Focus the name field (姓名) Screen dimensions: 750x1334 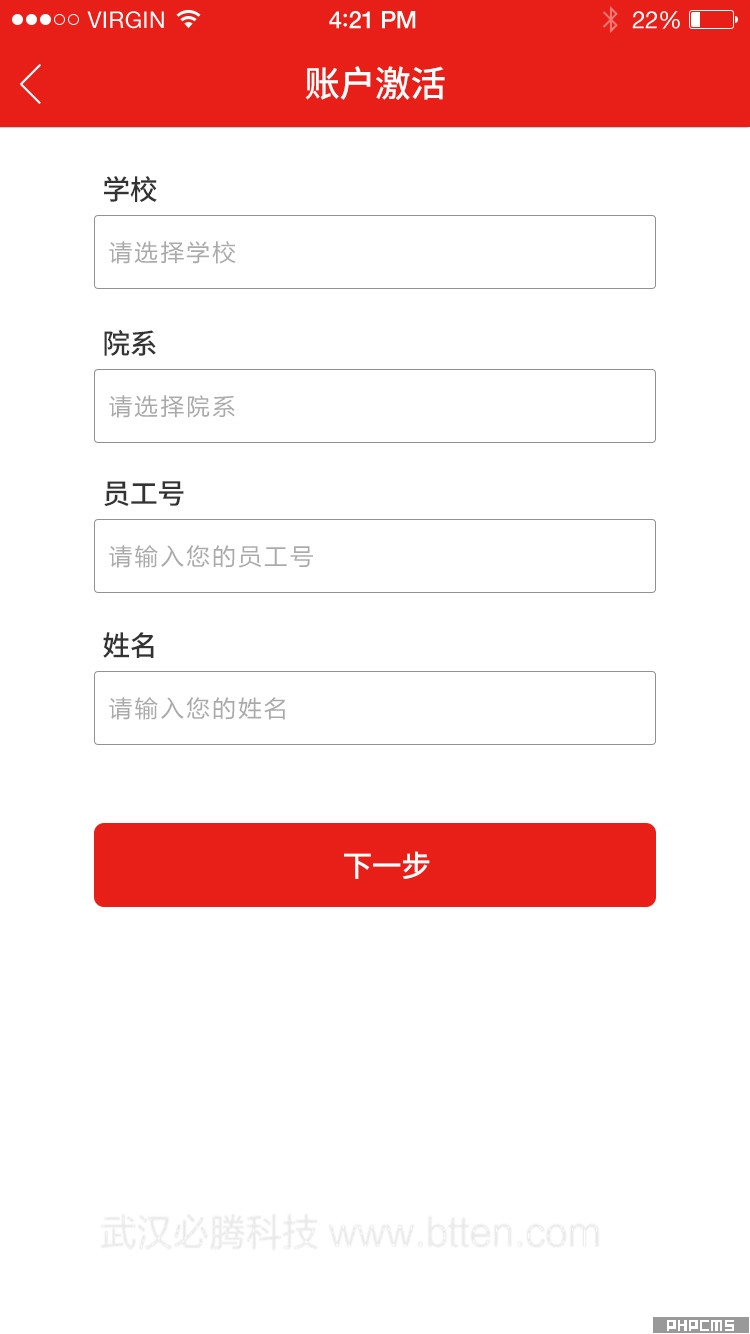click(x=375, y=708)
